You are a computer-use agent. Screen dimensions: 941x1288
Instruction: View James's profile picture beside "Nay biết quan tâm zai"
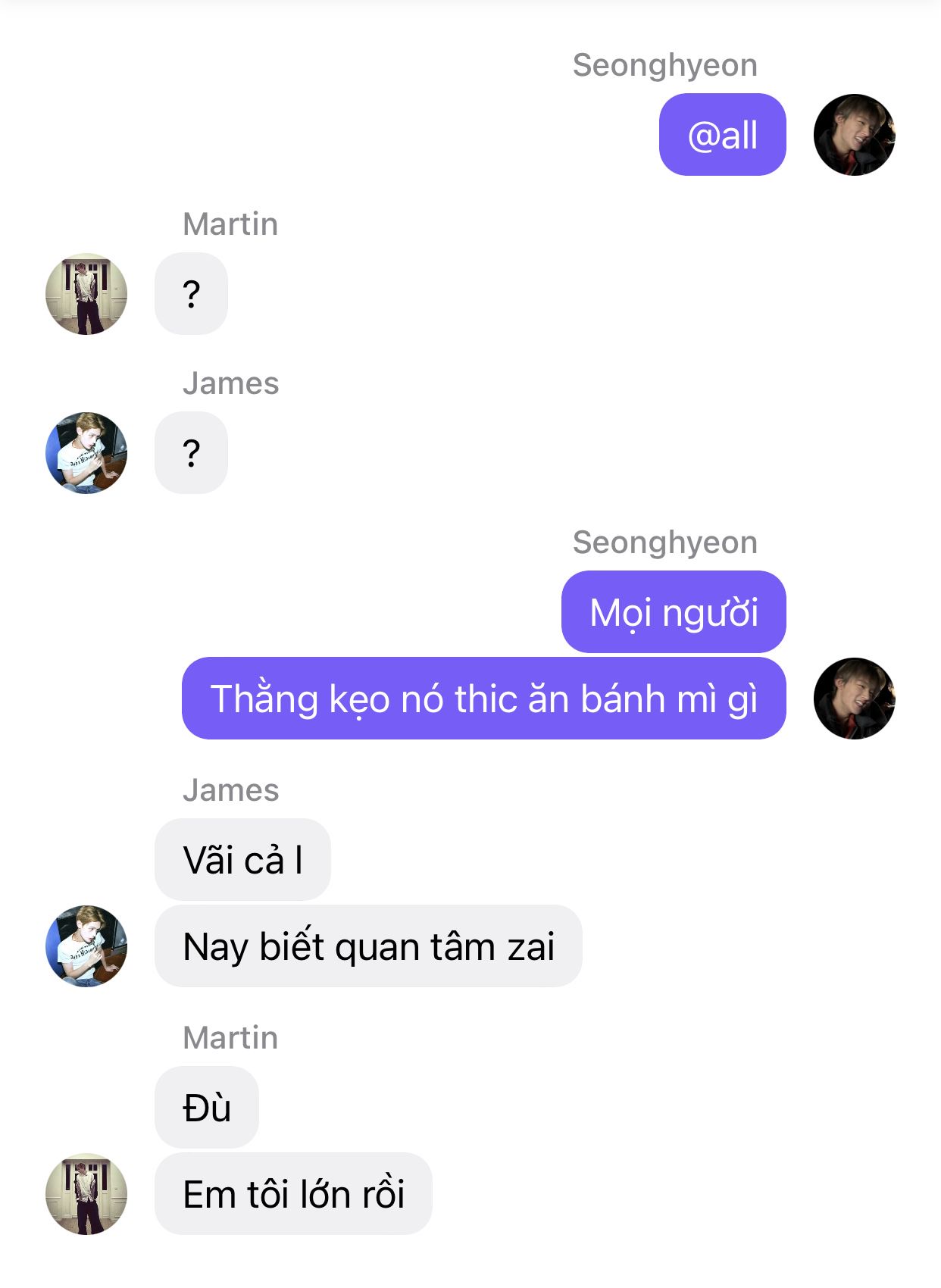[86, 946]
